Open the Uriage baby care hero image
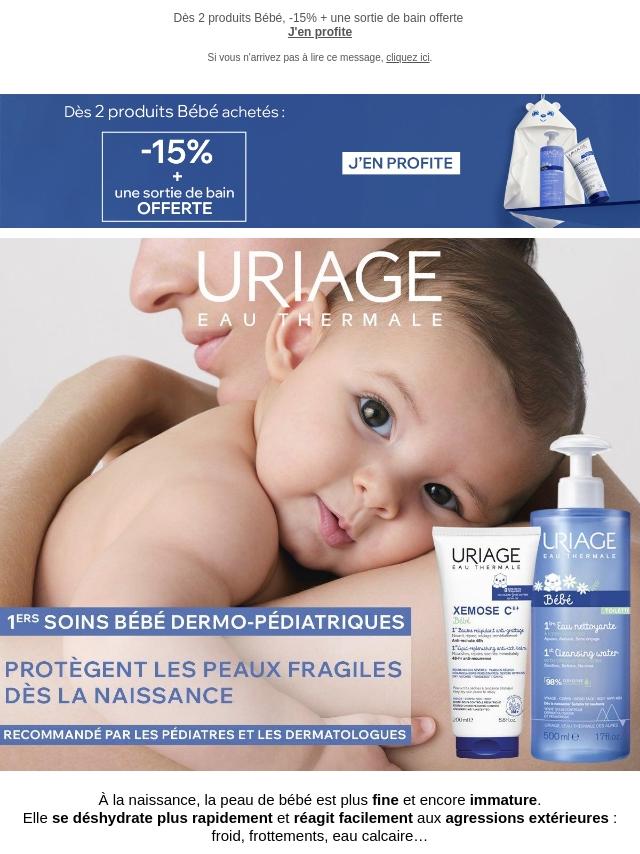This screenshot has width=640, height=854. pyautogui.click(x=320, y=500)
